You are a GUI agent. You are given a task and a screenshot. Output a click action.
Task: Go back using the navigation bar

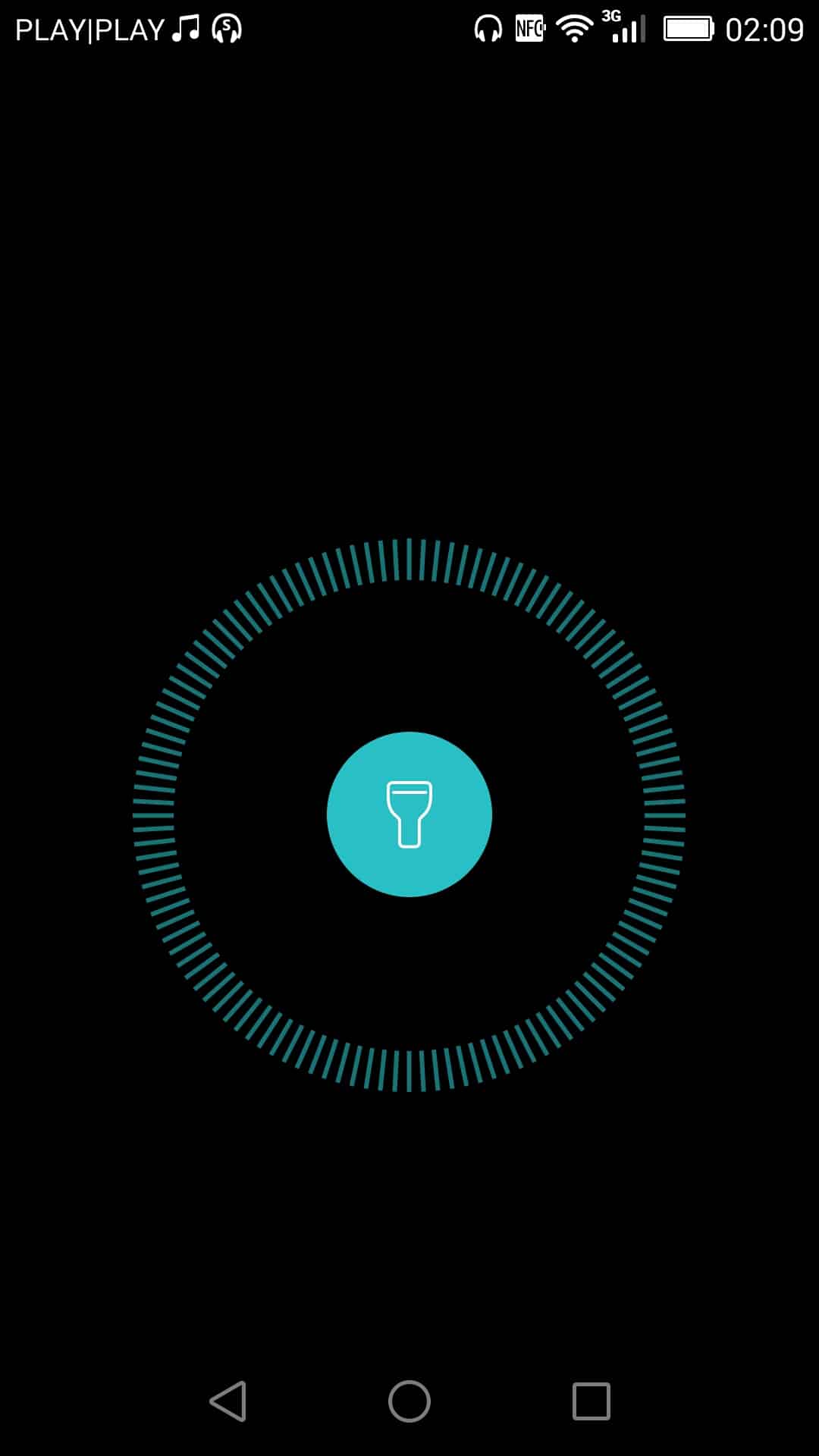coord(227,1401)
